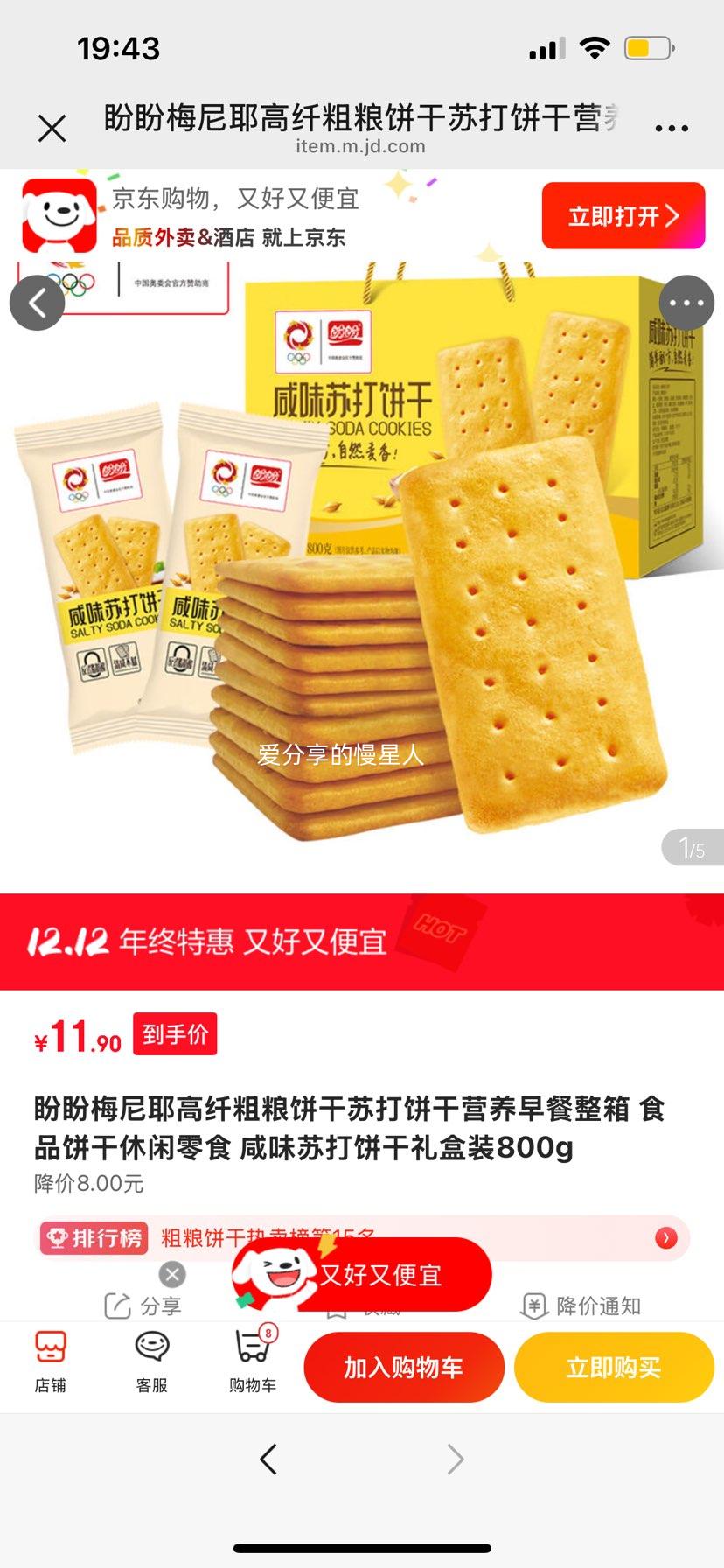Screen dimensions: 724x1568
Task: Open JD app via 立即打开 button
Action: (623, 215)
